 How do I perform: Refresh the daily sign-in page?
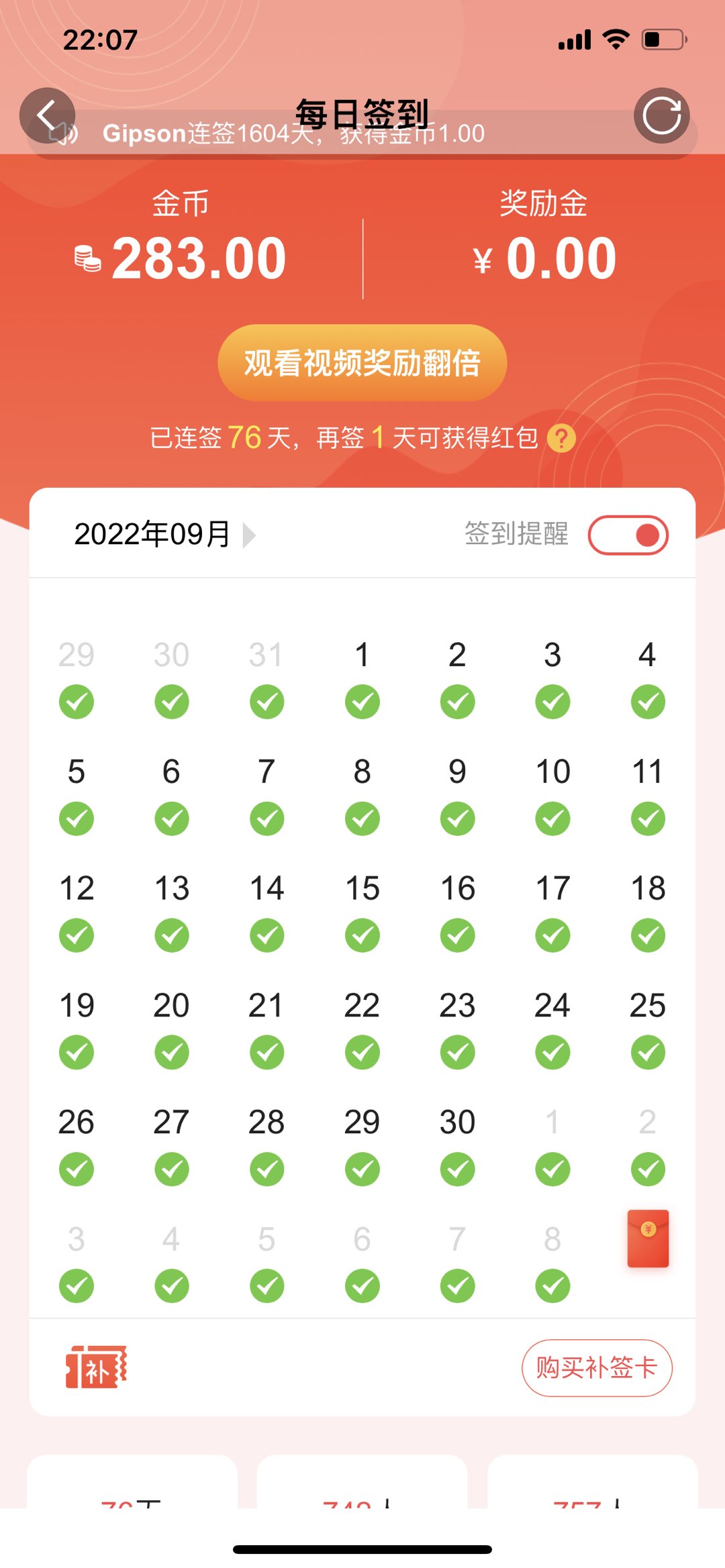coord(661,115)
